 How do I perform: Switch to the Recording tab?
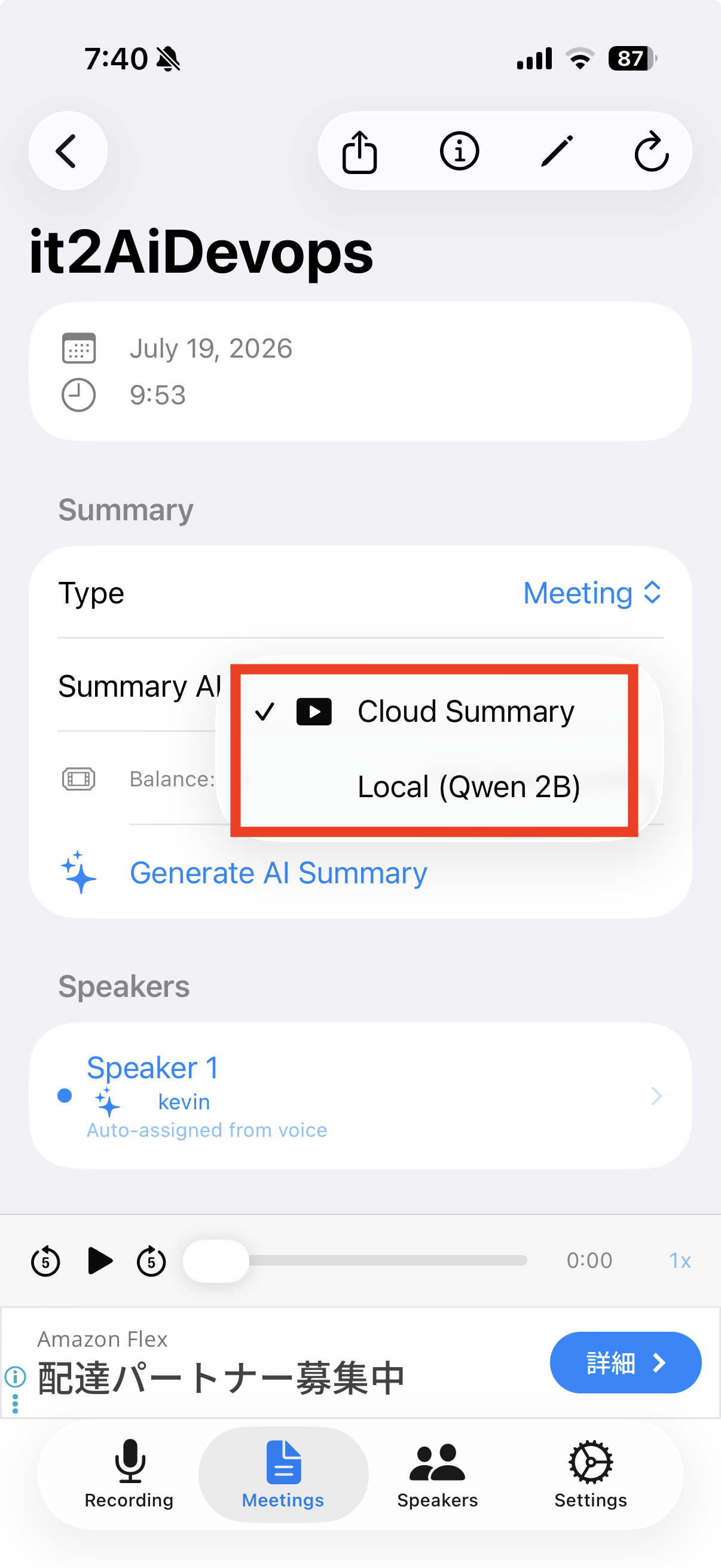click(129, 1474)
